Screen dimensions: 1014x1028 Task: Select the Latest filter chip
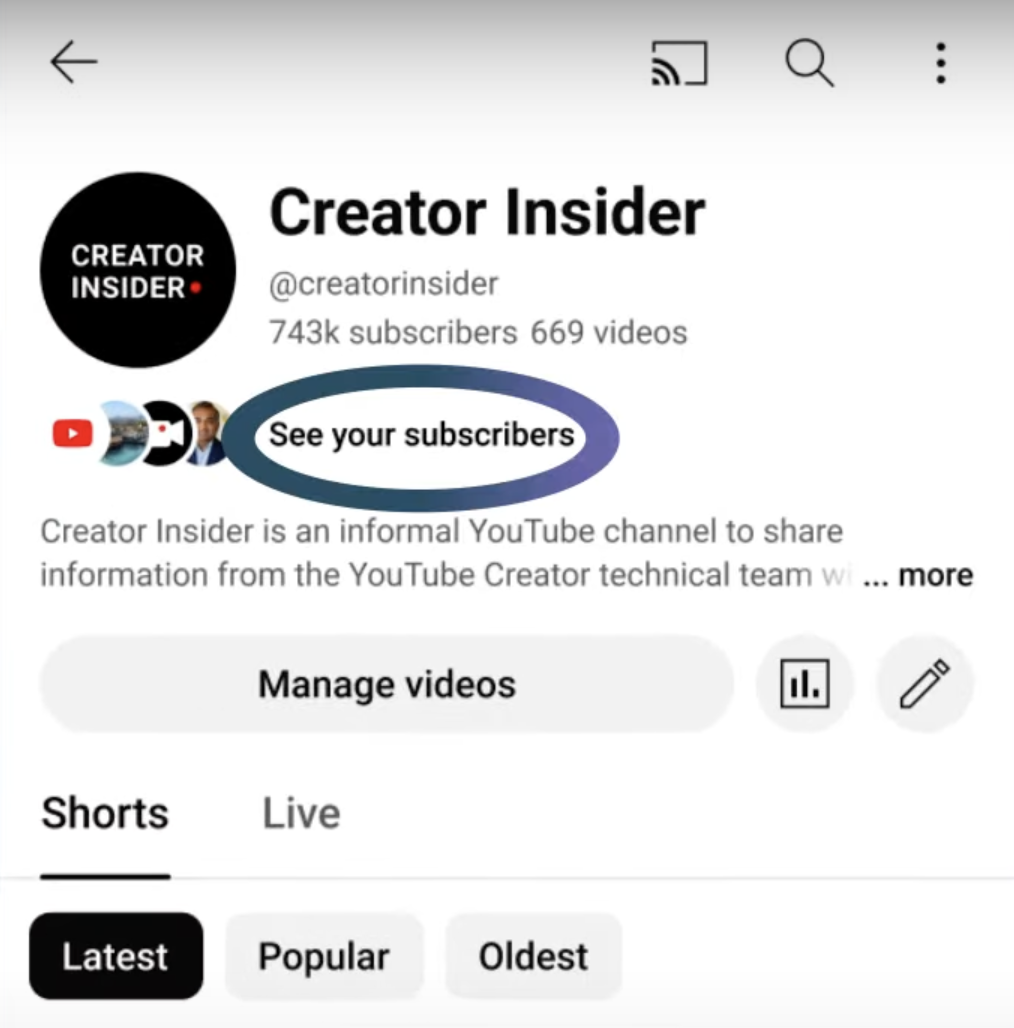[116, 956]
